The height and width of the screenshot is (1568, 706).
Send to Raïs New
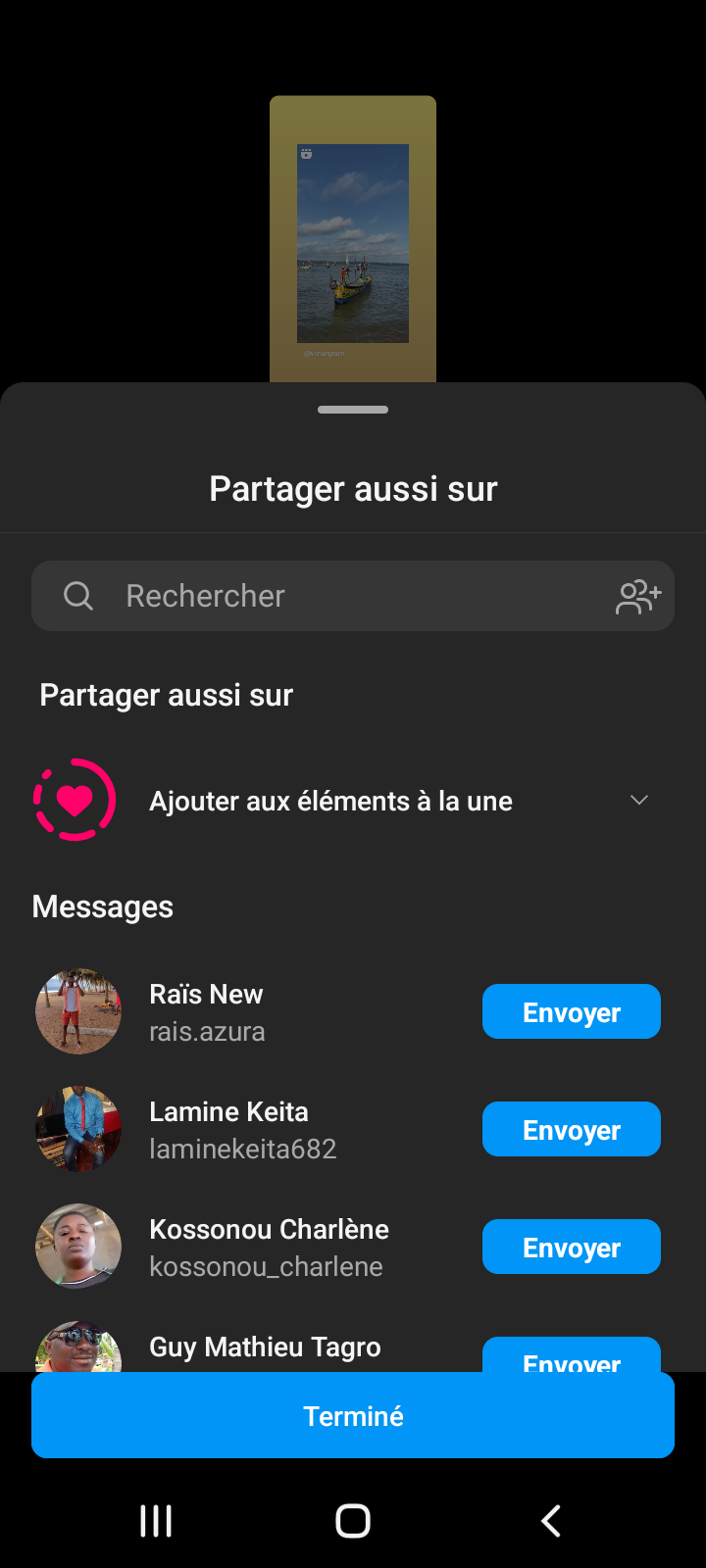click(571, 1011)
